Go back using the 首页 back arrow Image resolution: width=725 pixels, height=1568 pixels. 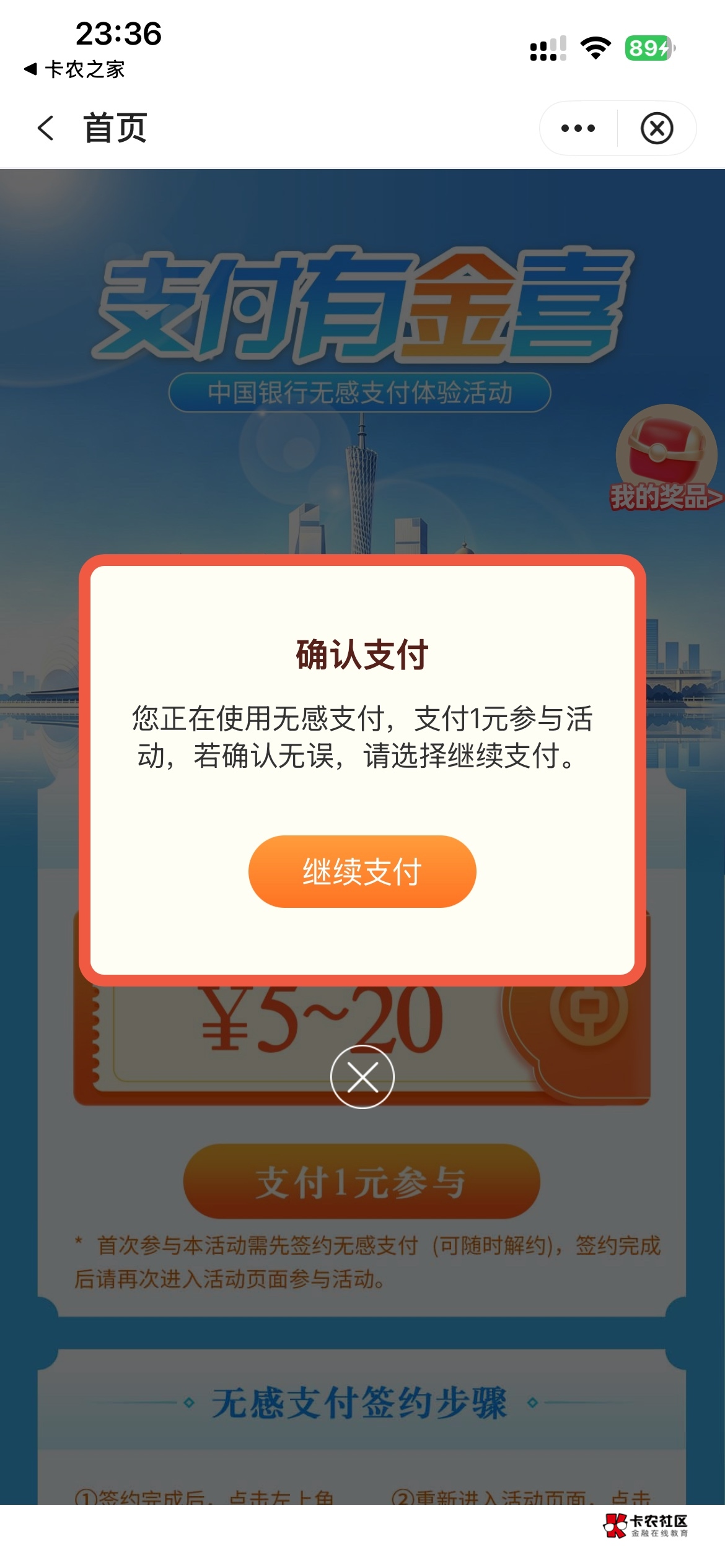pos(46,128)
